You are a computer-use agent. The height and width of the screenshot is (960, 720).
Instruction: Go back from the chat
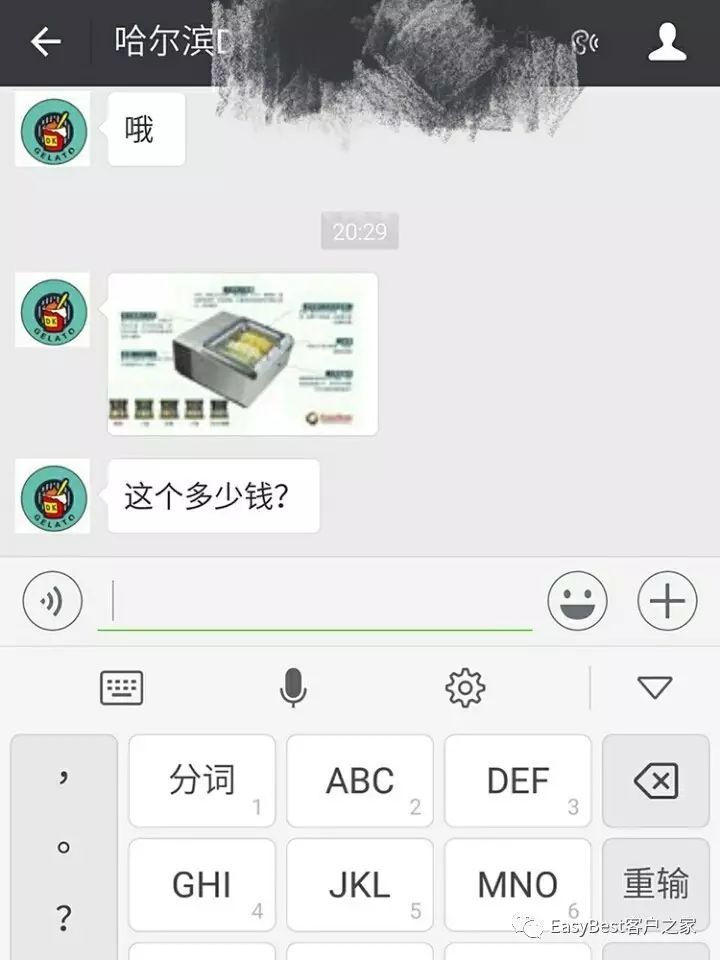pos(46,42)
